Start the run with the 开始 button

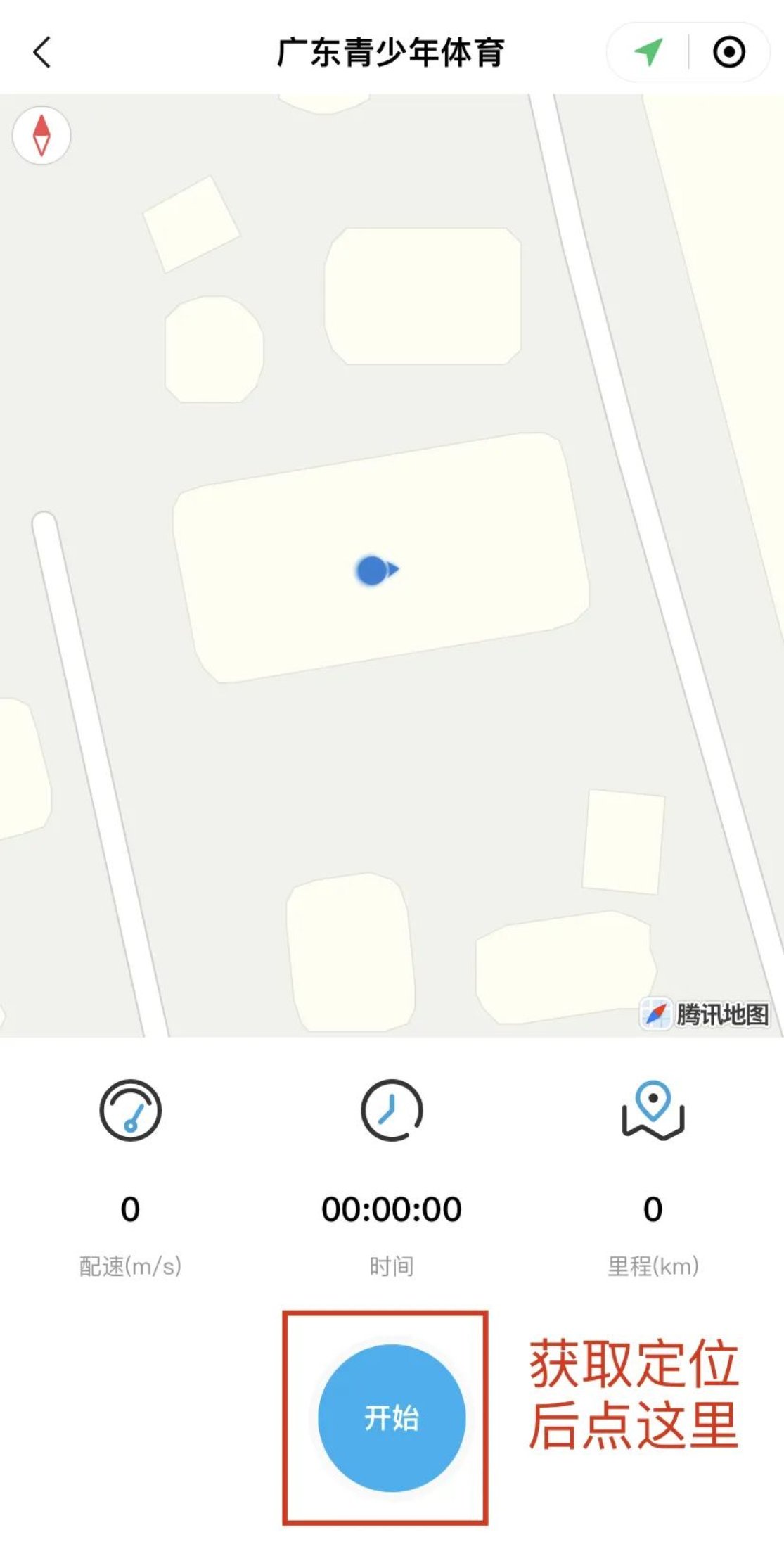tap(392, 1417)
